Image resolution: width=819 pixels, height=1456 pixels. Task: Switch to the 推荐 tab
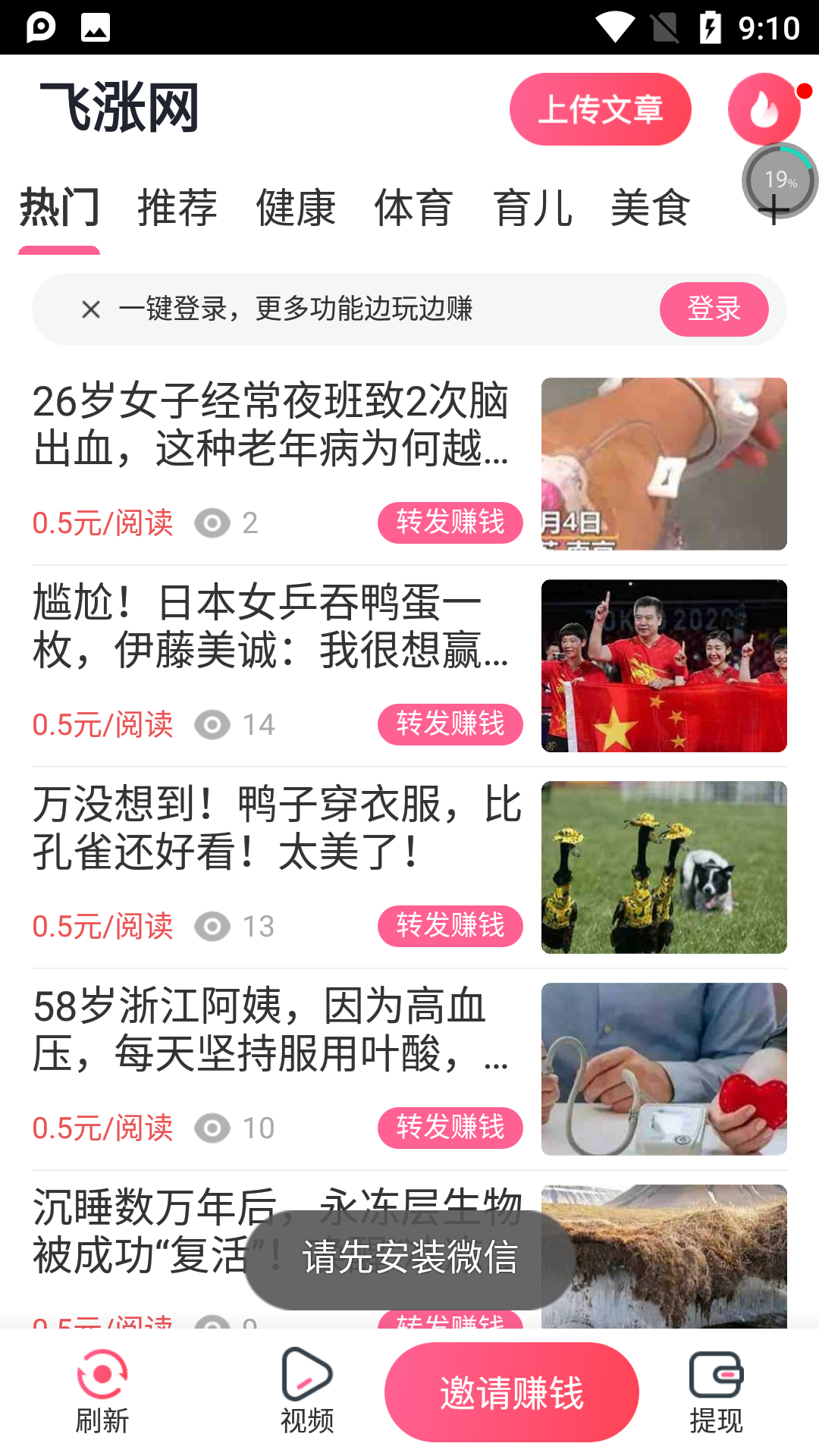[177, 208]
